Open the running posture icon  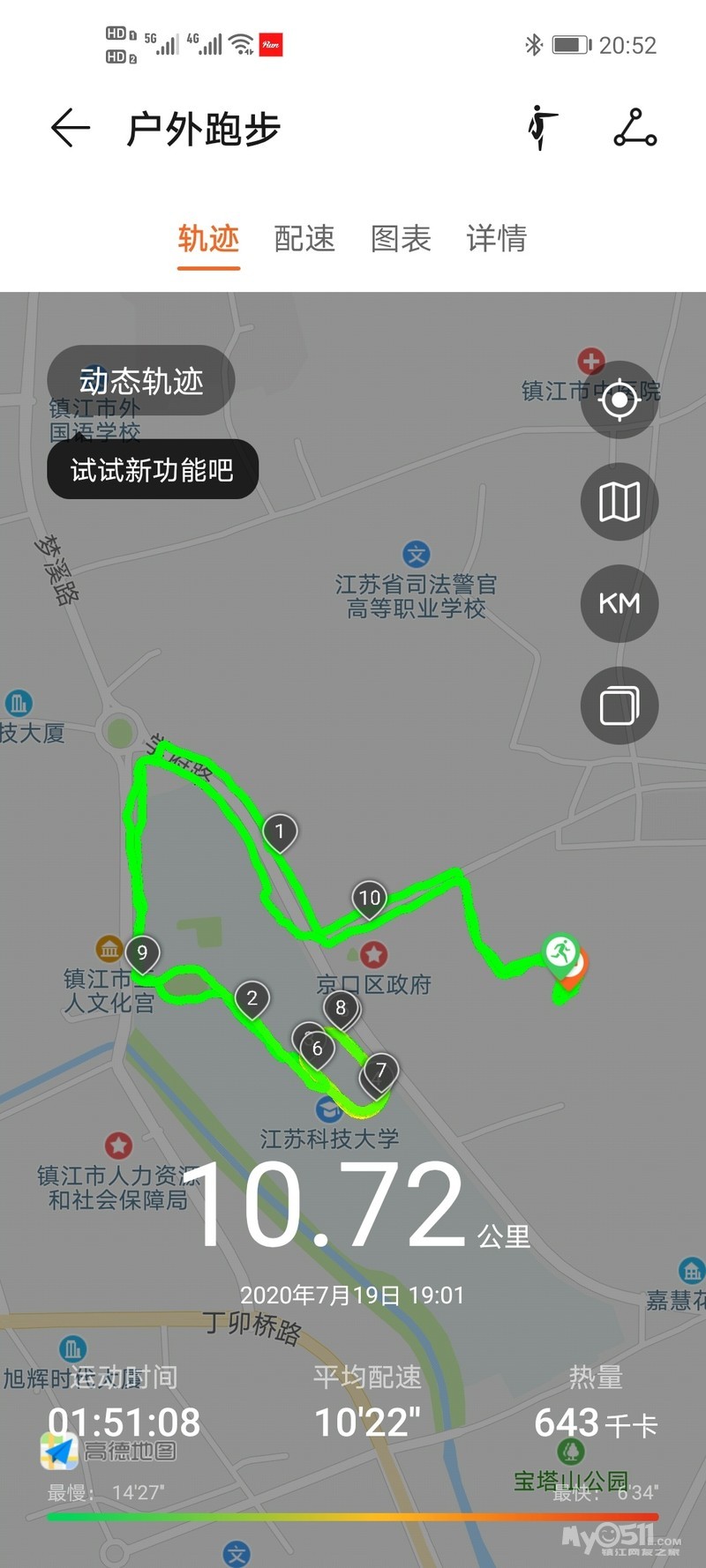click(x=542, y=129)
